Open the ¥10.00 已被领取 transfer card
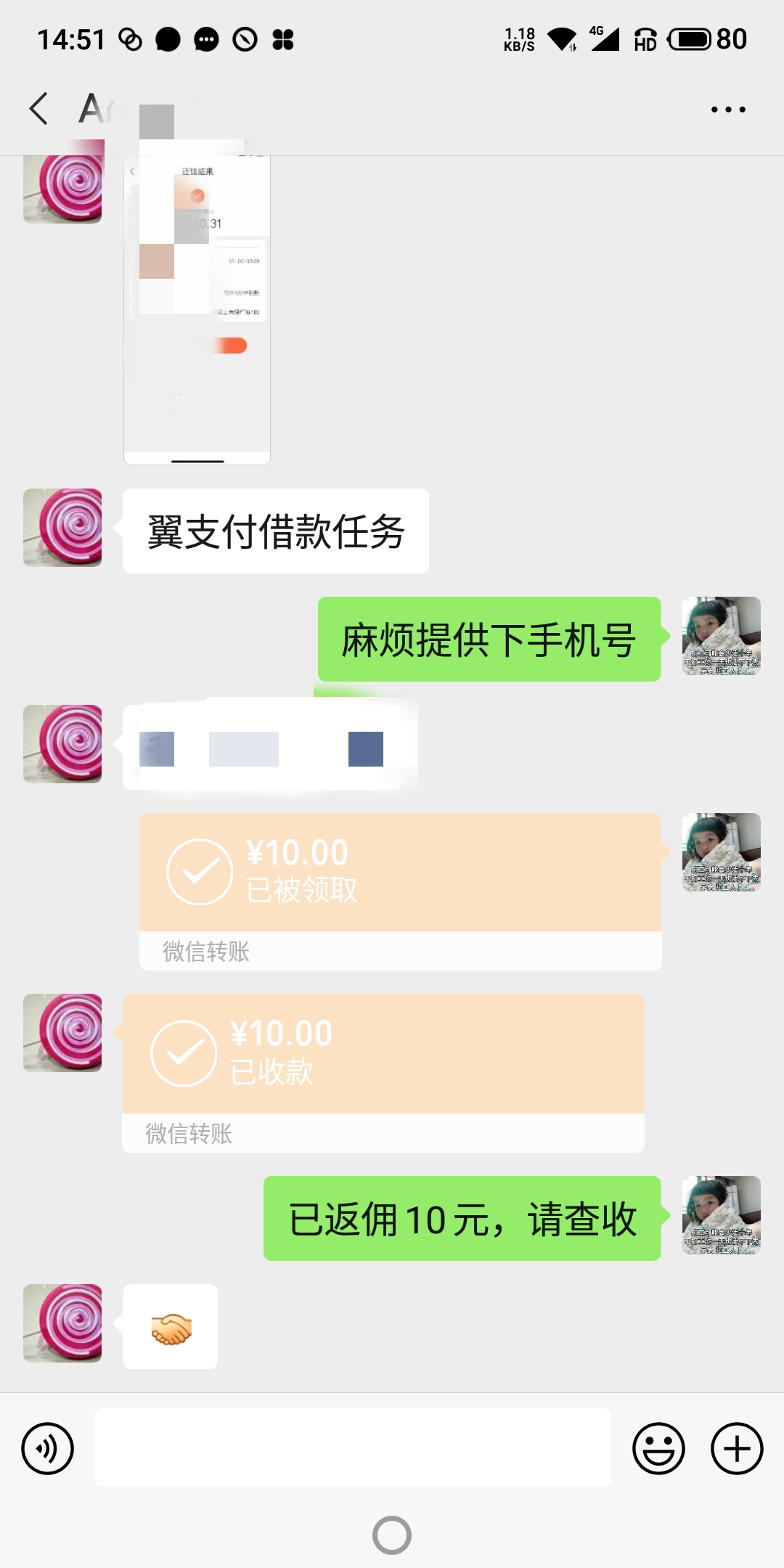The height and width of the screenshot is (1568, 784). [401, 892]
